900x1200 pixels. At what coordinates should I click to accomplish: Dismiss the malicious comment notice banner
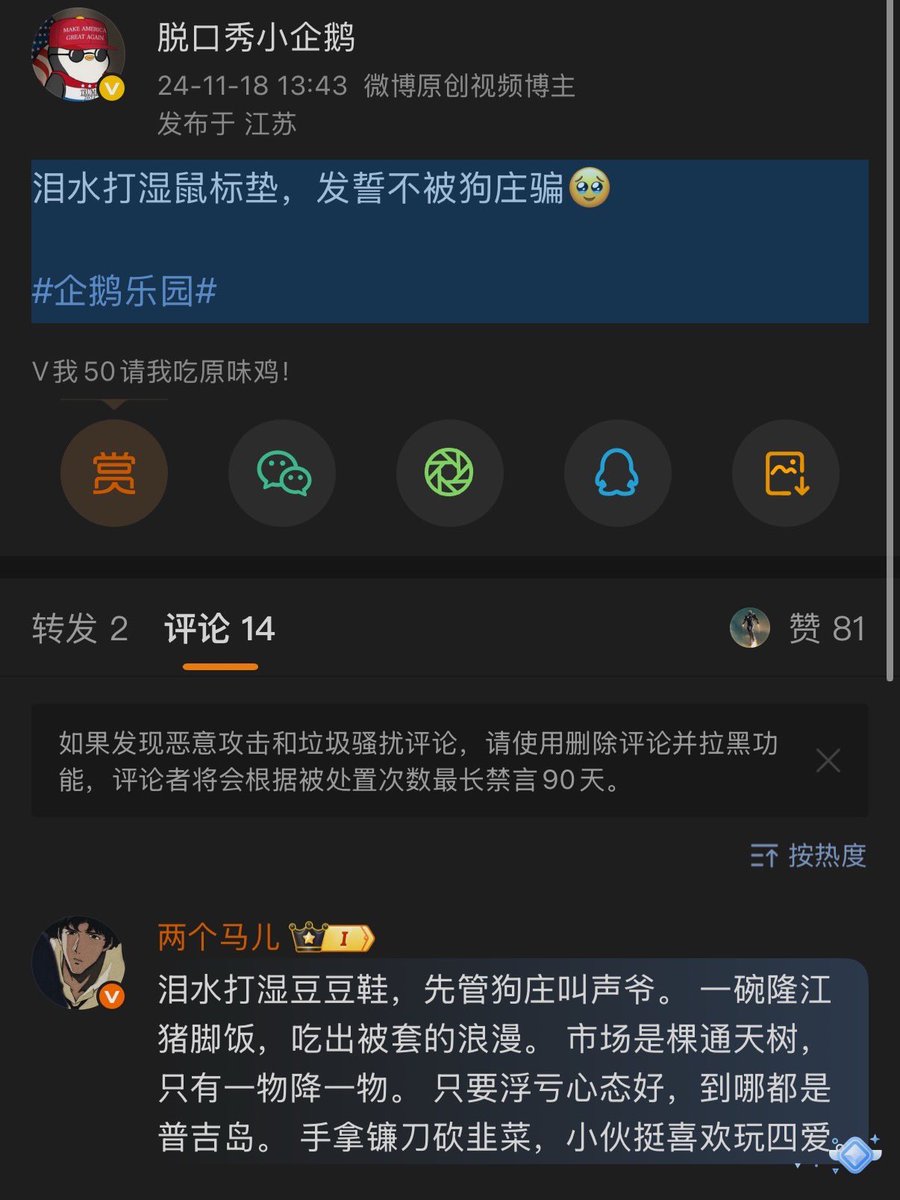828,761
